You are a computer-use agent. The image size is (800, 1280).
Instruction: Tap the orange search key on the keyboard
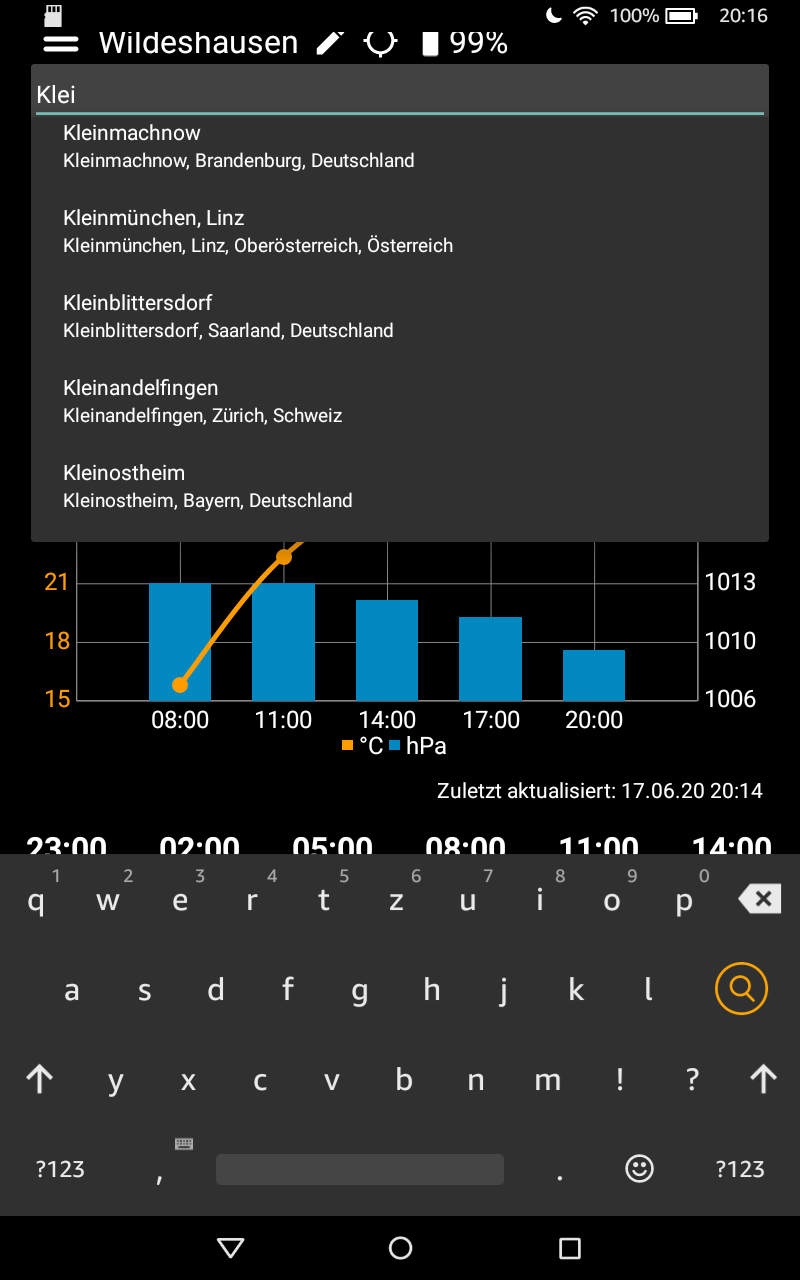tap(740, 988)
